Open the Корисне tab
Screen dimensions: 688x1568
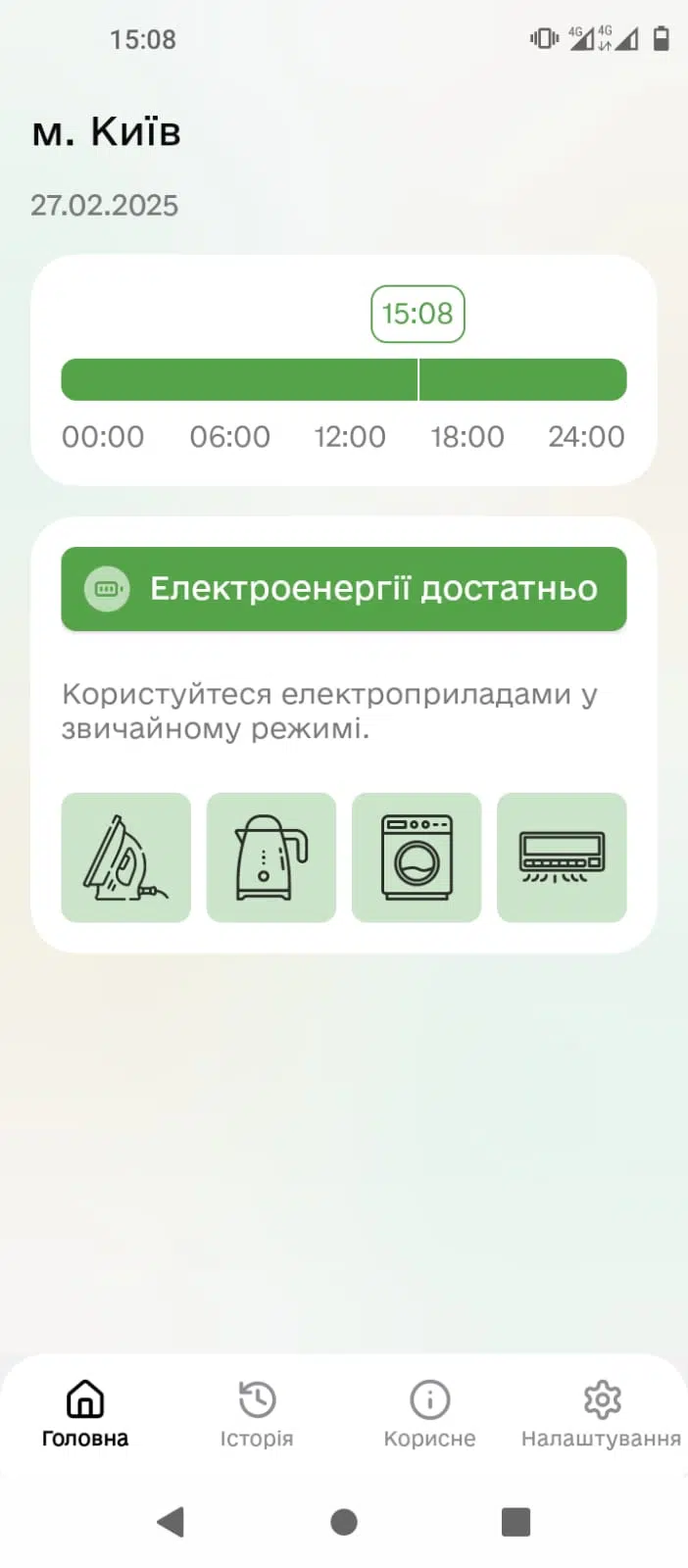[x=429, y=1414]
